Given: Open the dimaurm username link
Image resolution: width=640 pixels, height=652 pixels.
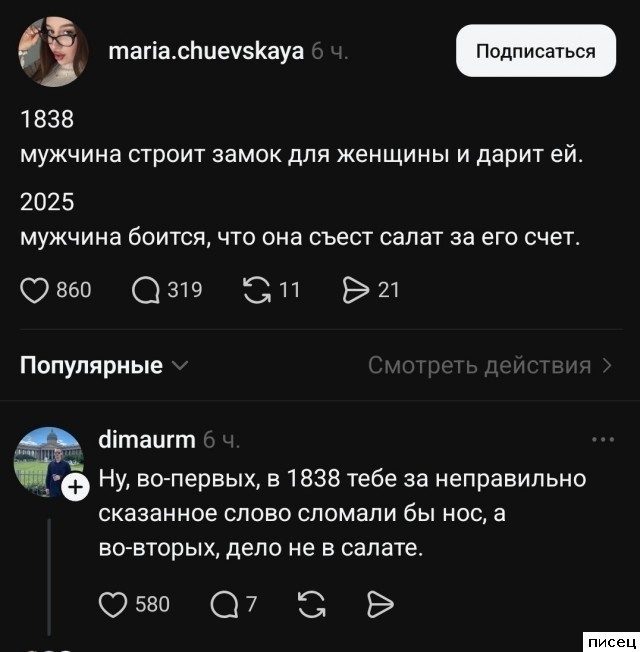Looking at the screenshot, I should (x=147, y=438).
